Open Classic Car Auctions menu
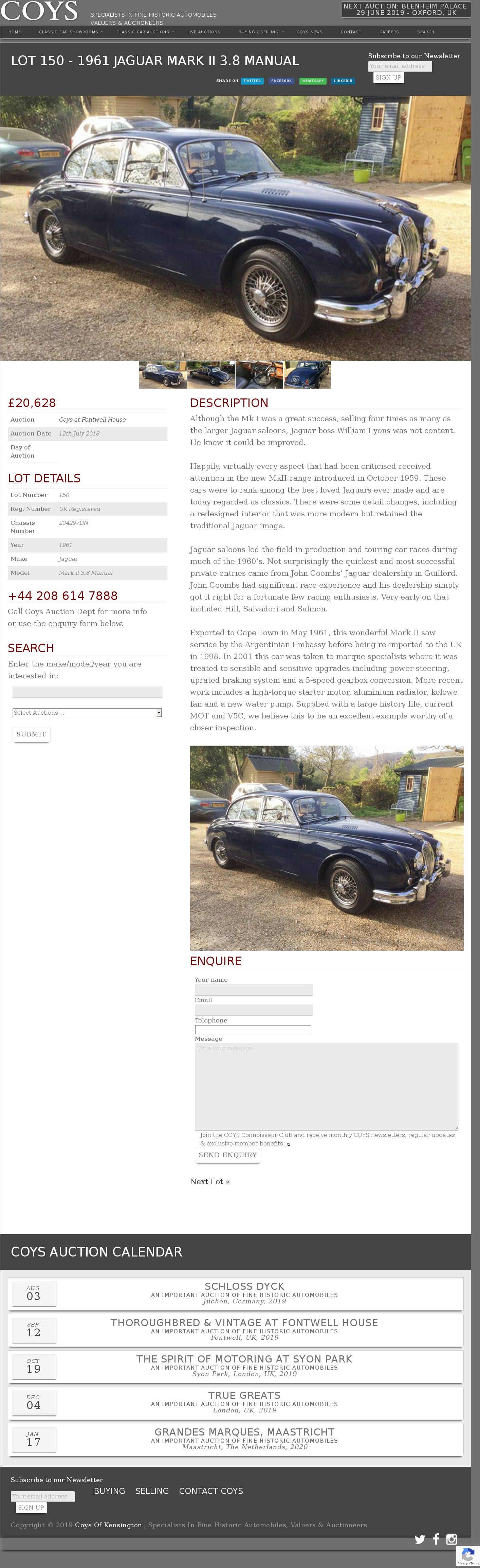The image size is (480, 1568). coord(144,32)
